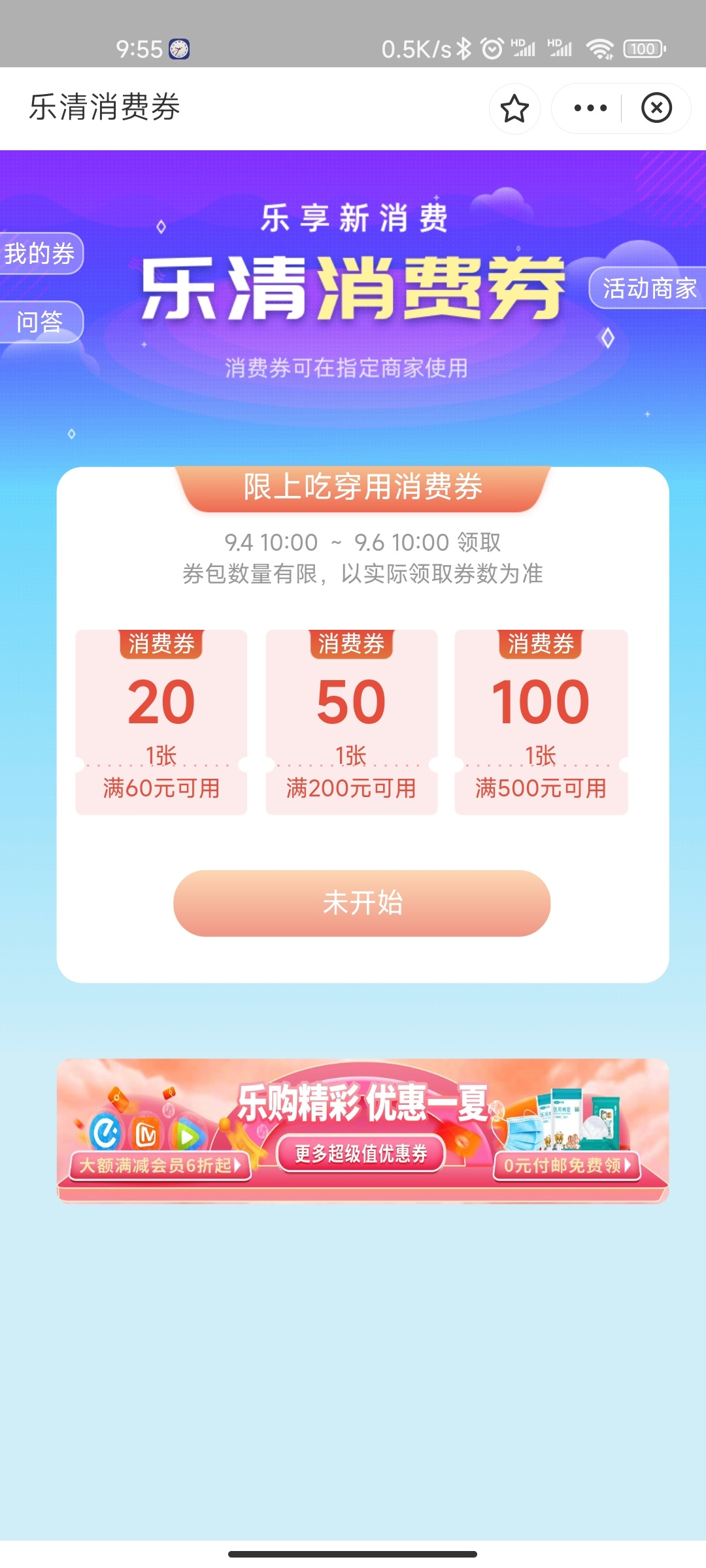Open the 问答 Q&A page
This screenshot has width=706, height=1568.
pyautogui.click(x=41, y=321)
